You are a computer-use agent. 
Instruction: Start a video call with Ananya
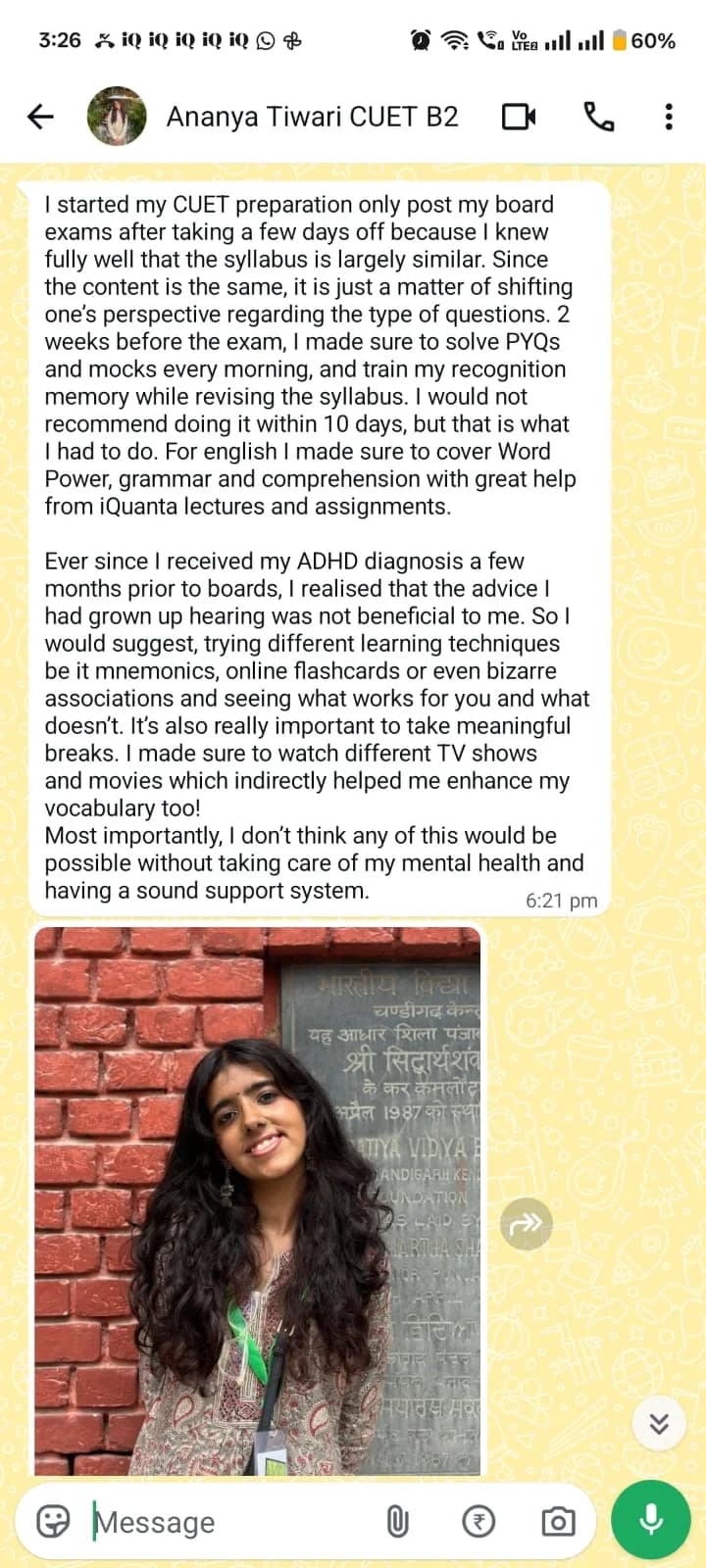click(x=519, y=117)
